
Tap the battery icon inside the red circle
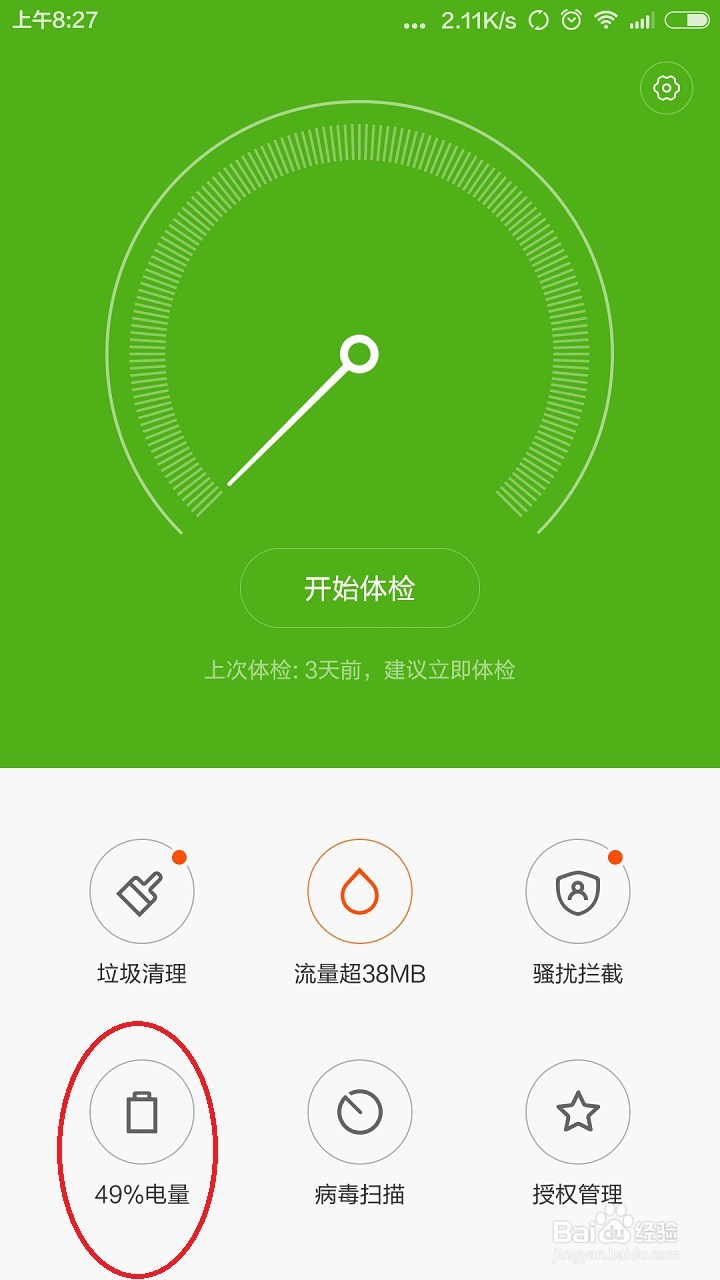point(142,1110)
